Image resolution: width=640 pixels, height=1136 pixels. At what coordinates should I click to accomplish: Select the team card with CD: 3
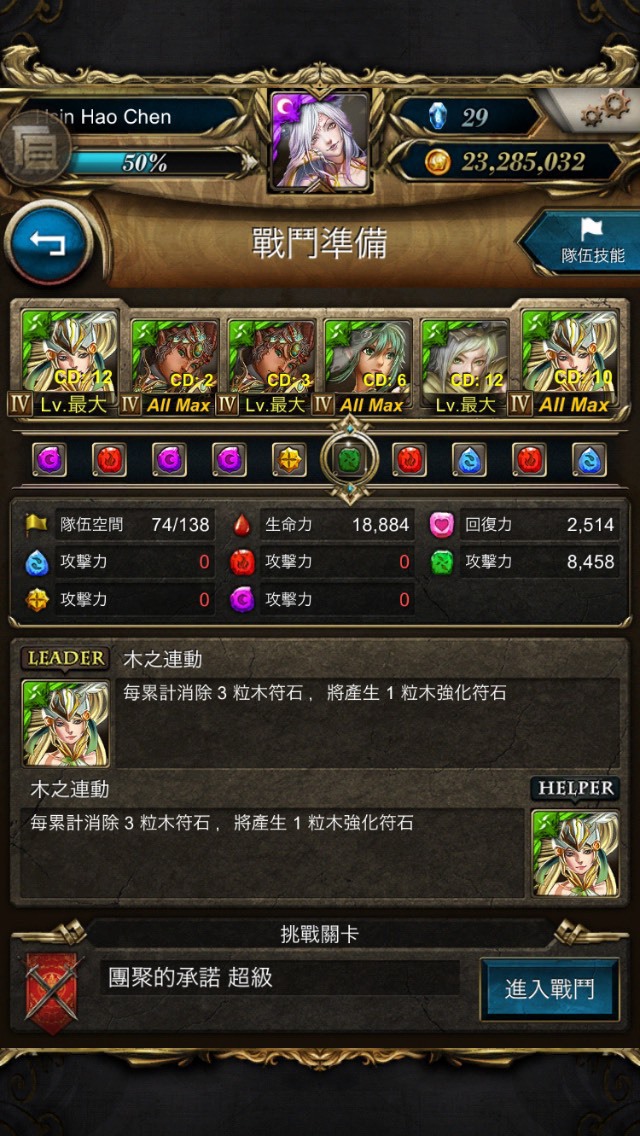coord(272,356)
